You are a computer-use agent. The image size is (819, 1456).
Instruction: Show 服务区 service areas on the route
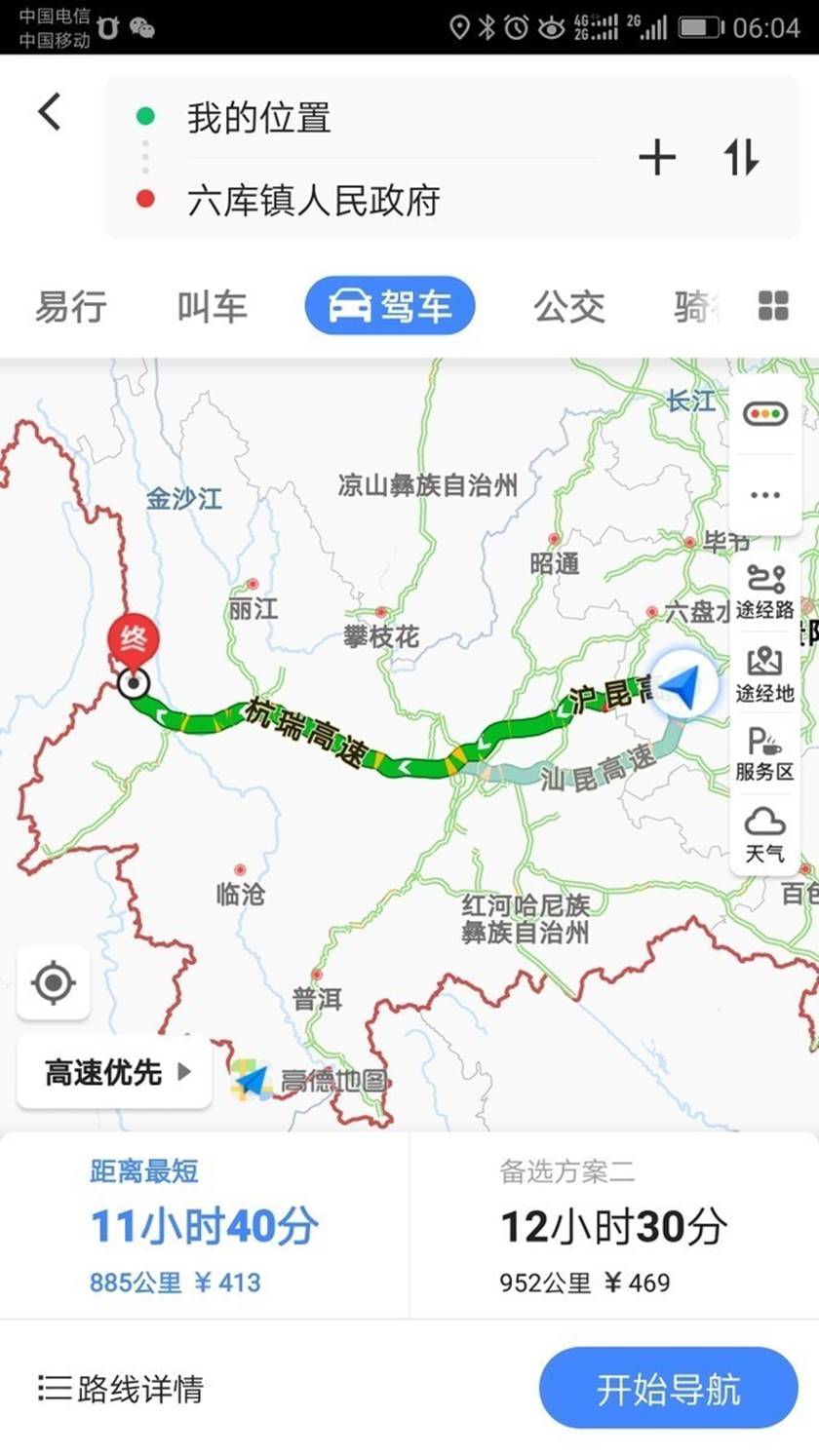pyautogui.click(x=765, y=754)
